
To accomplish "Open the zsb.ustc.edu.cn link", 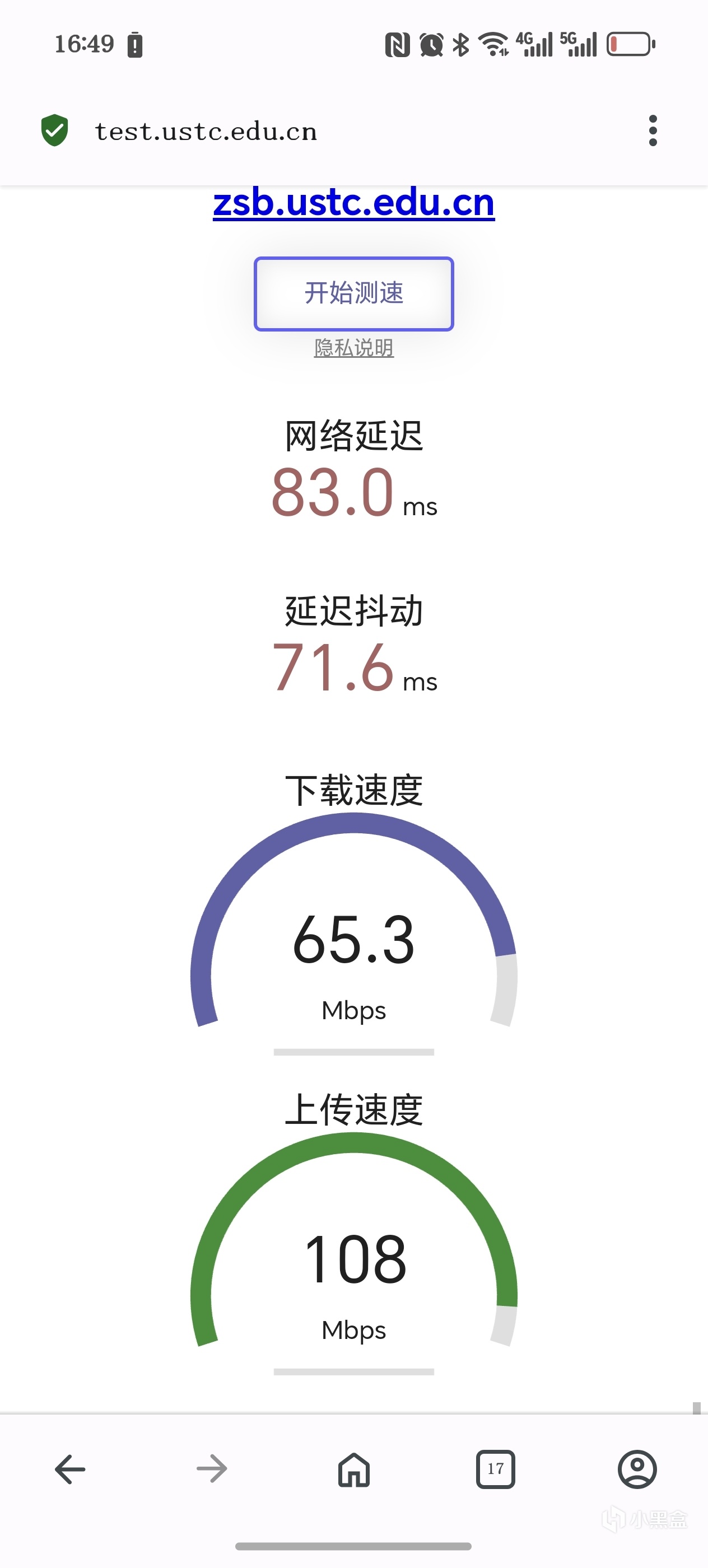I will pos(353,203).
